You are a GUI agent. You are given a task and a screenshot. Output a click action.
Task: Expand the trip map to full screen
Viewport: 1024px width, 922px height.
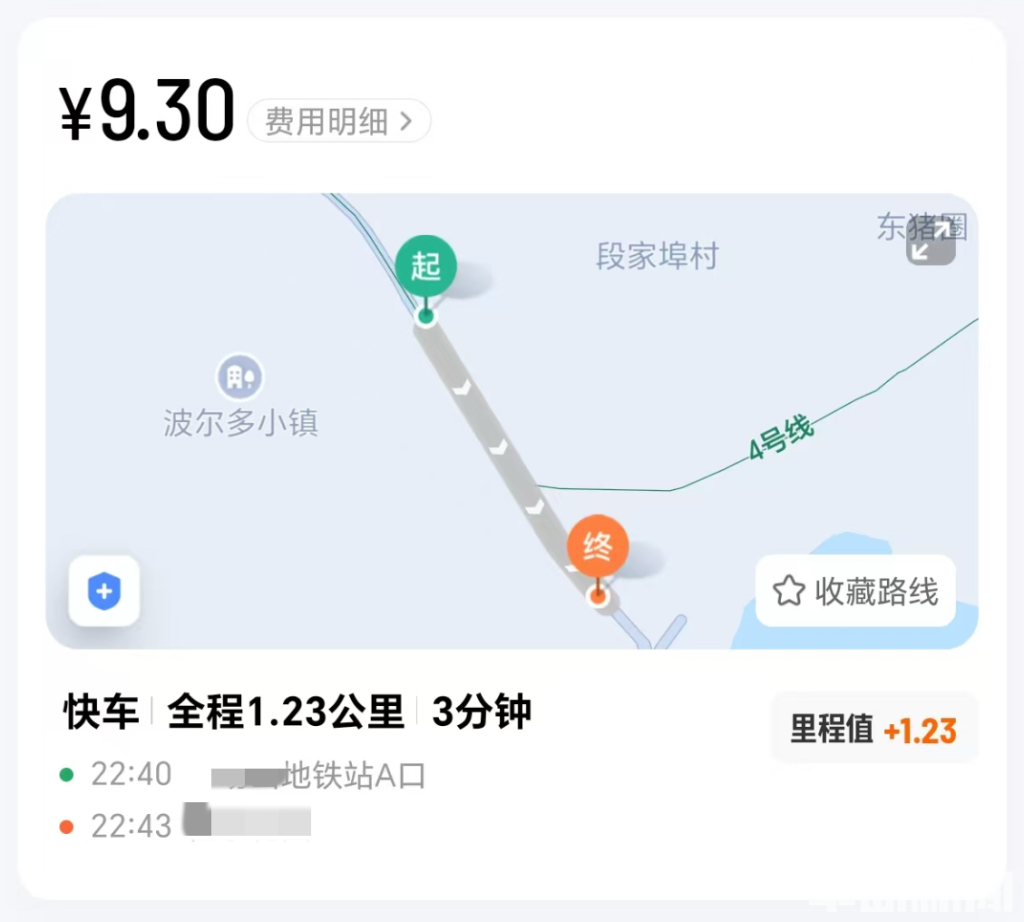pos(931,240)
